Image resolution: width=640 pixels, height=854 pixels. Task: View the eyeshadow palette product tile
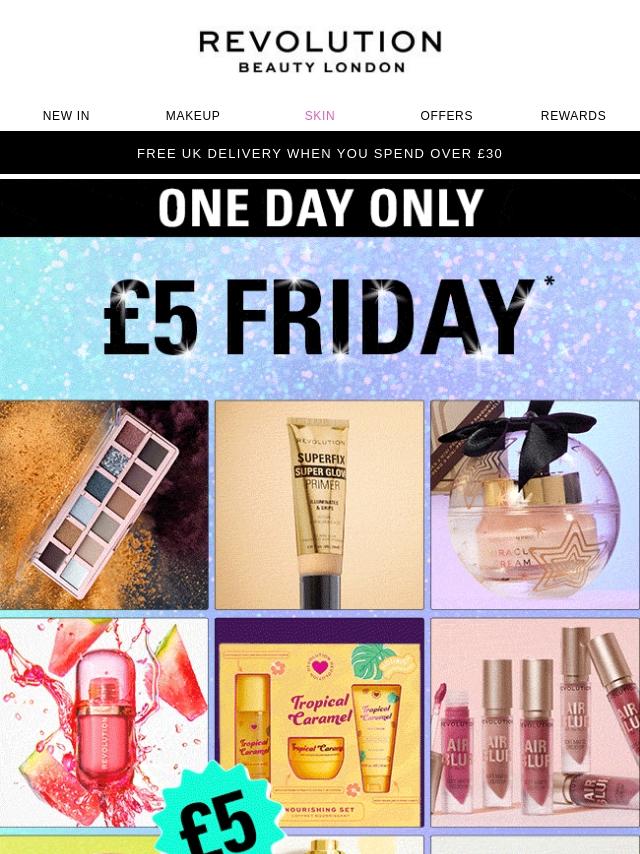104,505
